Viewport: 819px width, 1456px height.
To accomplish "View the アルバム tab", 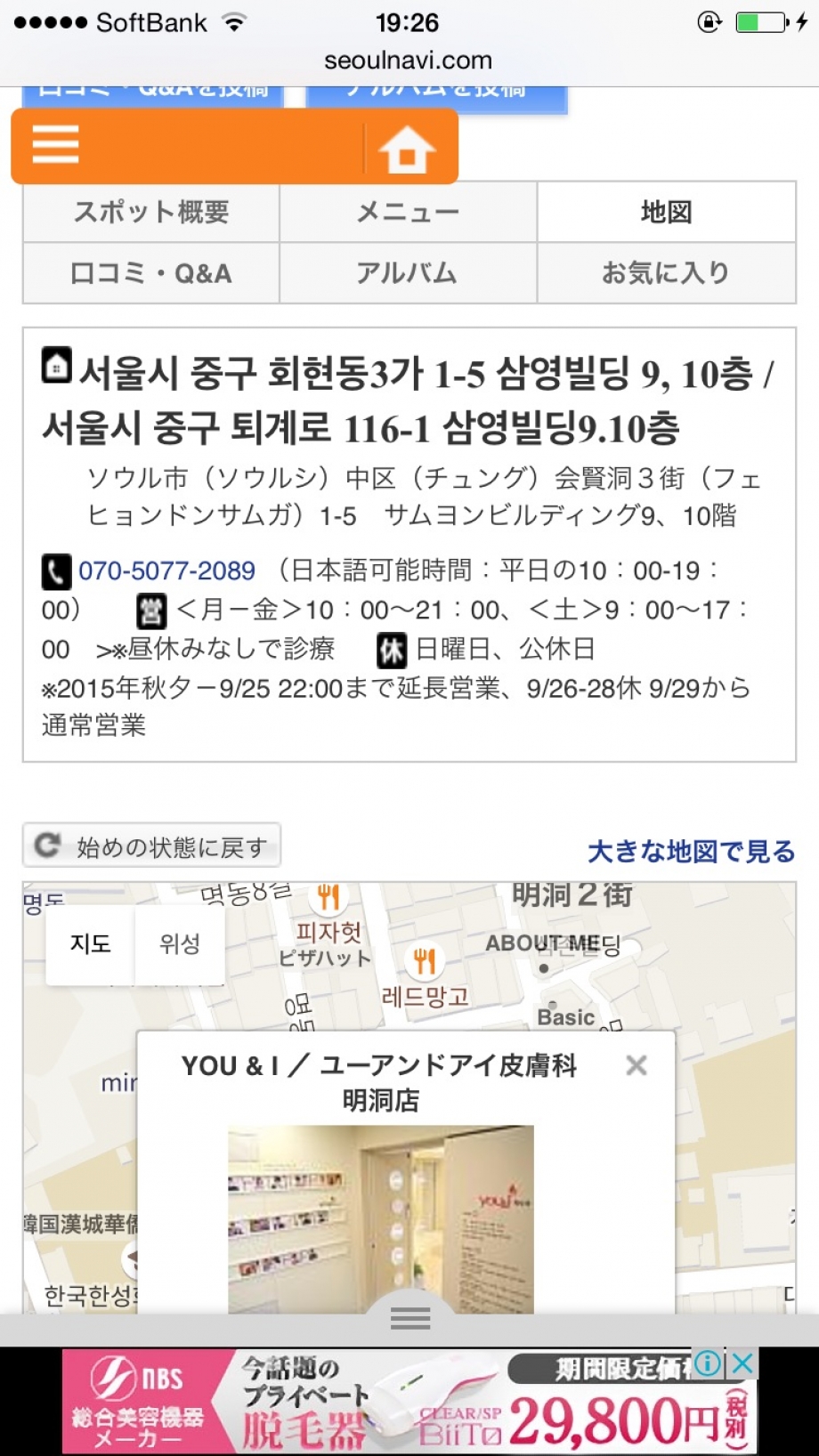I will click(408, 273).
